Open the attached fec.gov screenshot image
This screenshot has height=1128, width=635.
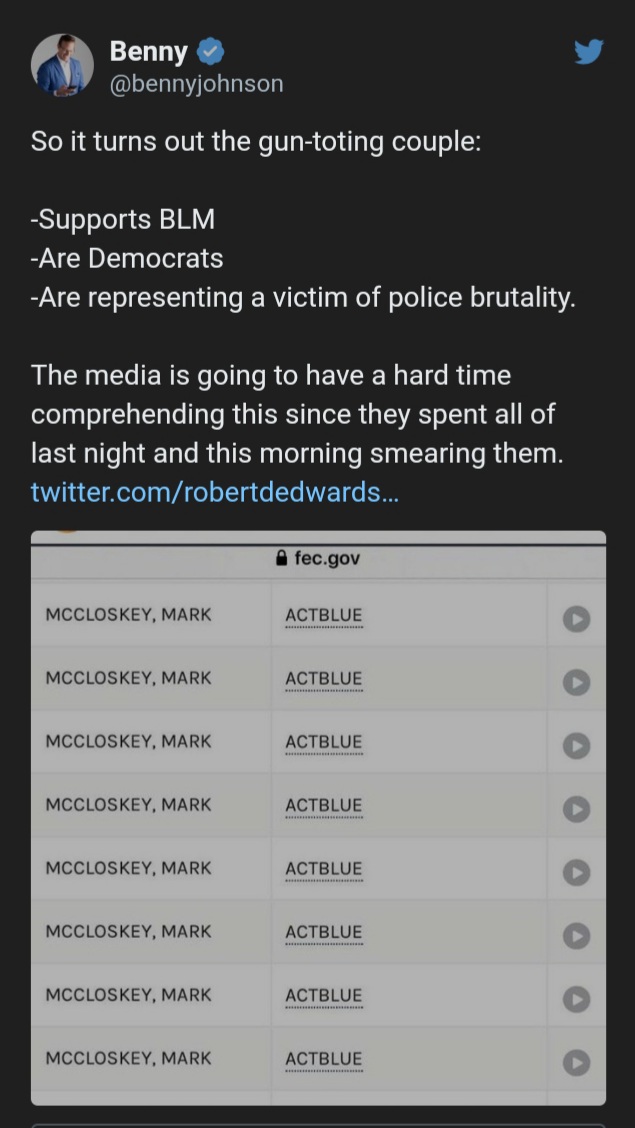point(318,818)
